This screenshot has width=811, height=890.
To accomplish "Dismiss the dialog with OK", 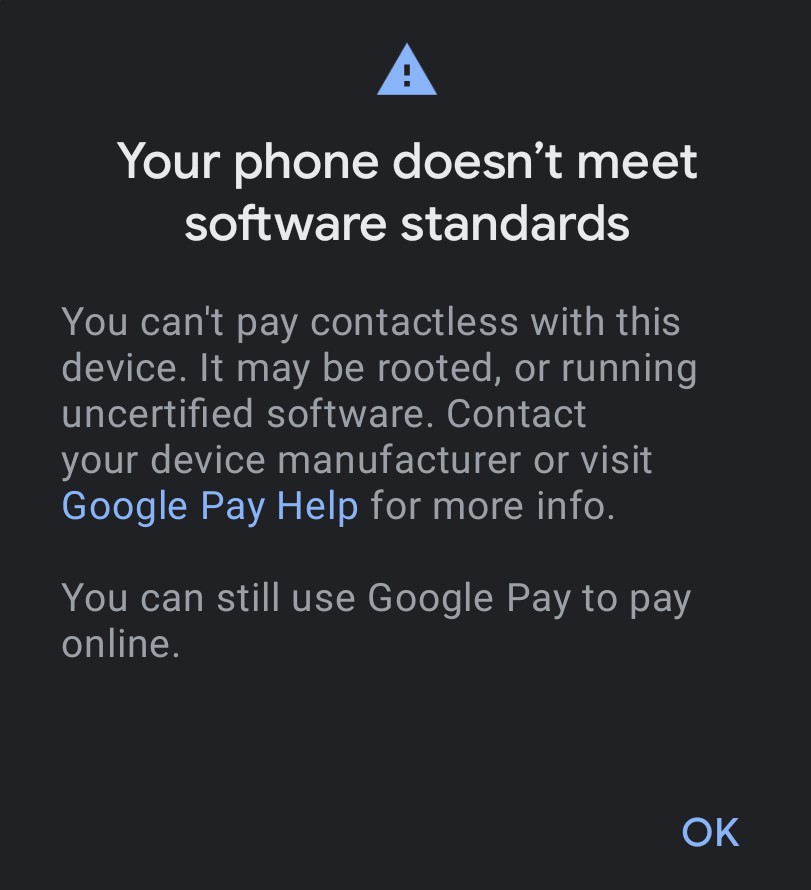I will coord(710,832).
